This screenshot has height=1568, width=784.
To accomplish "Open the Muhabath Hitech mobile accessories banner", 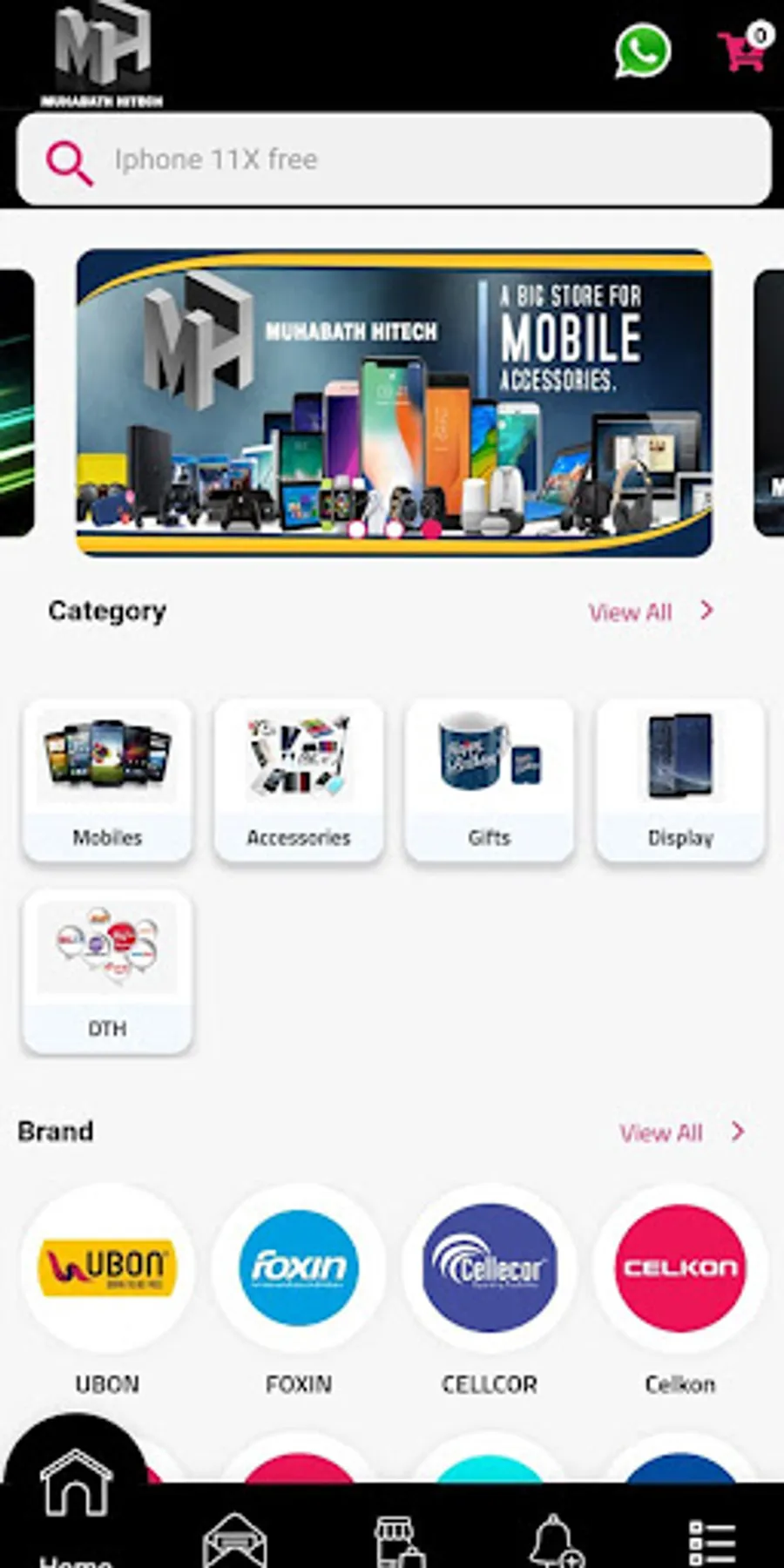I will click(394, 402).
